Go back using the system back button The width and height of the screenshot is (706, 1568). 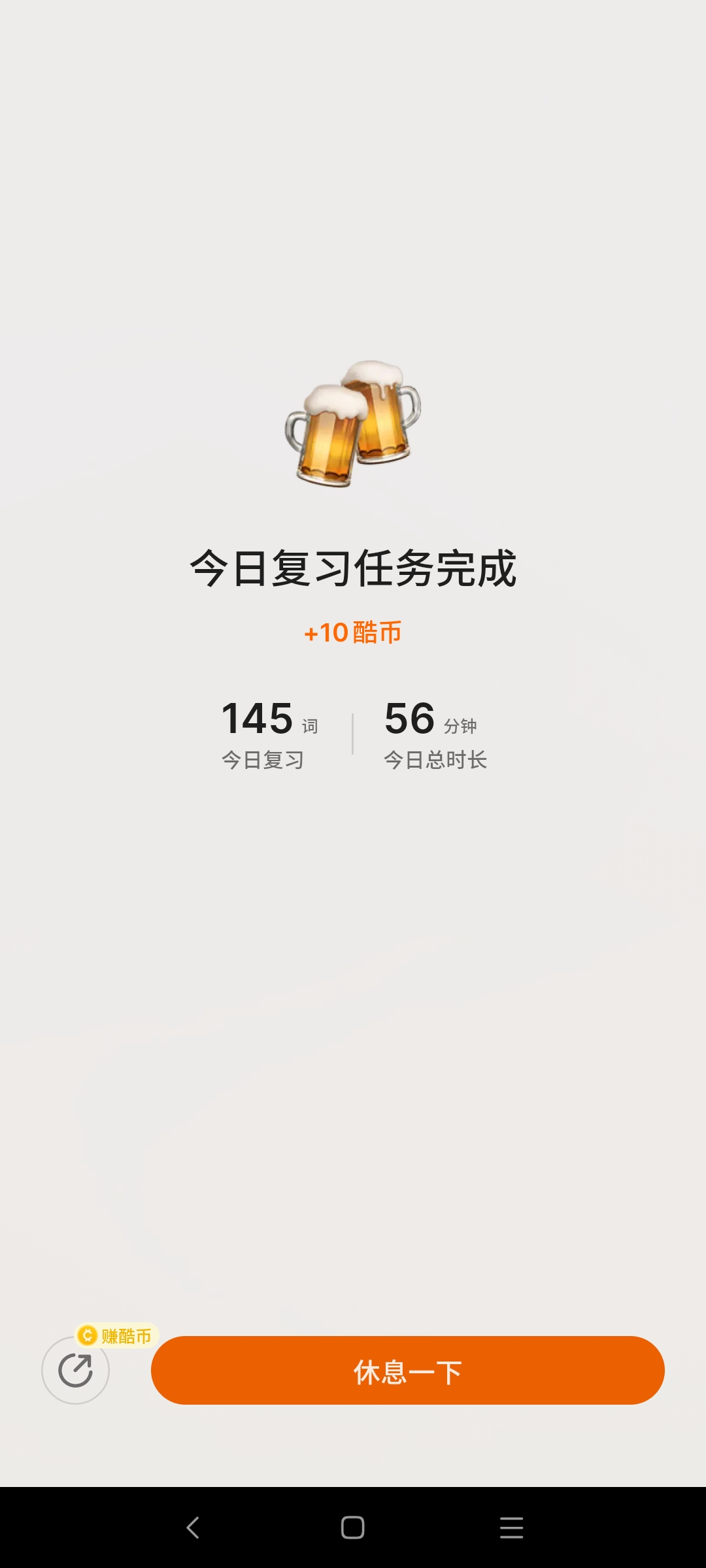coord(193,1527)
